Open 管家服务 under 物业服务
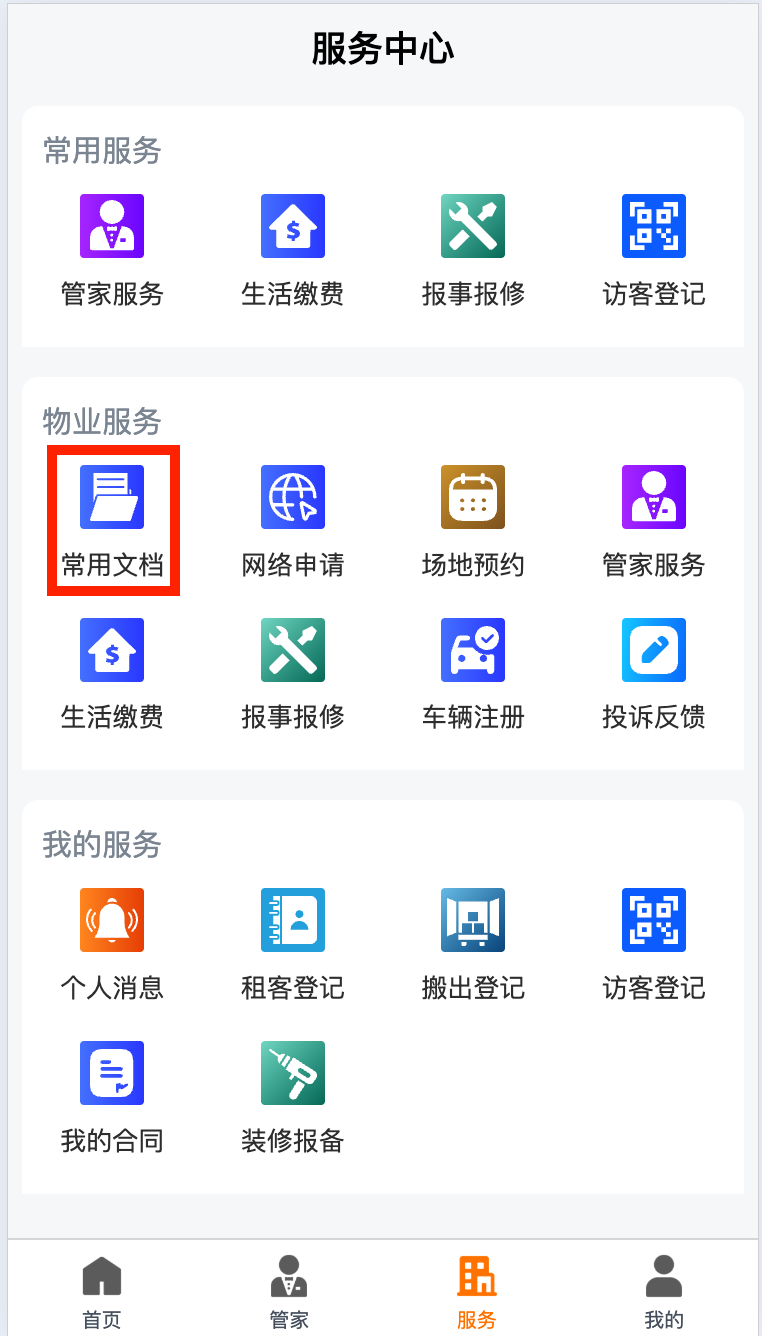Viewport: 762px width, 1336px height. click(654, 497)
